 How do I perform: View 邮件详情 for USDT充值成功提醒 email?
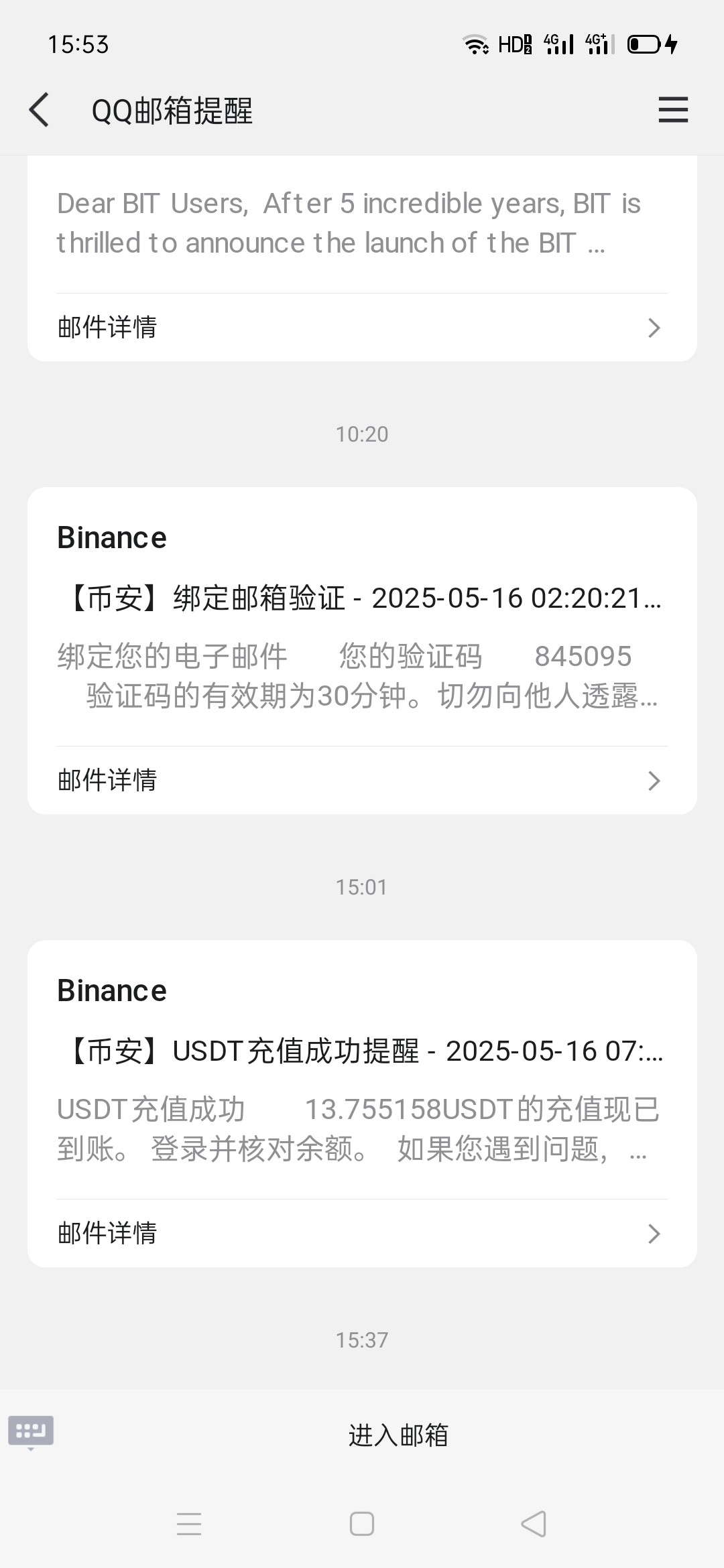(362, 1234)
